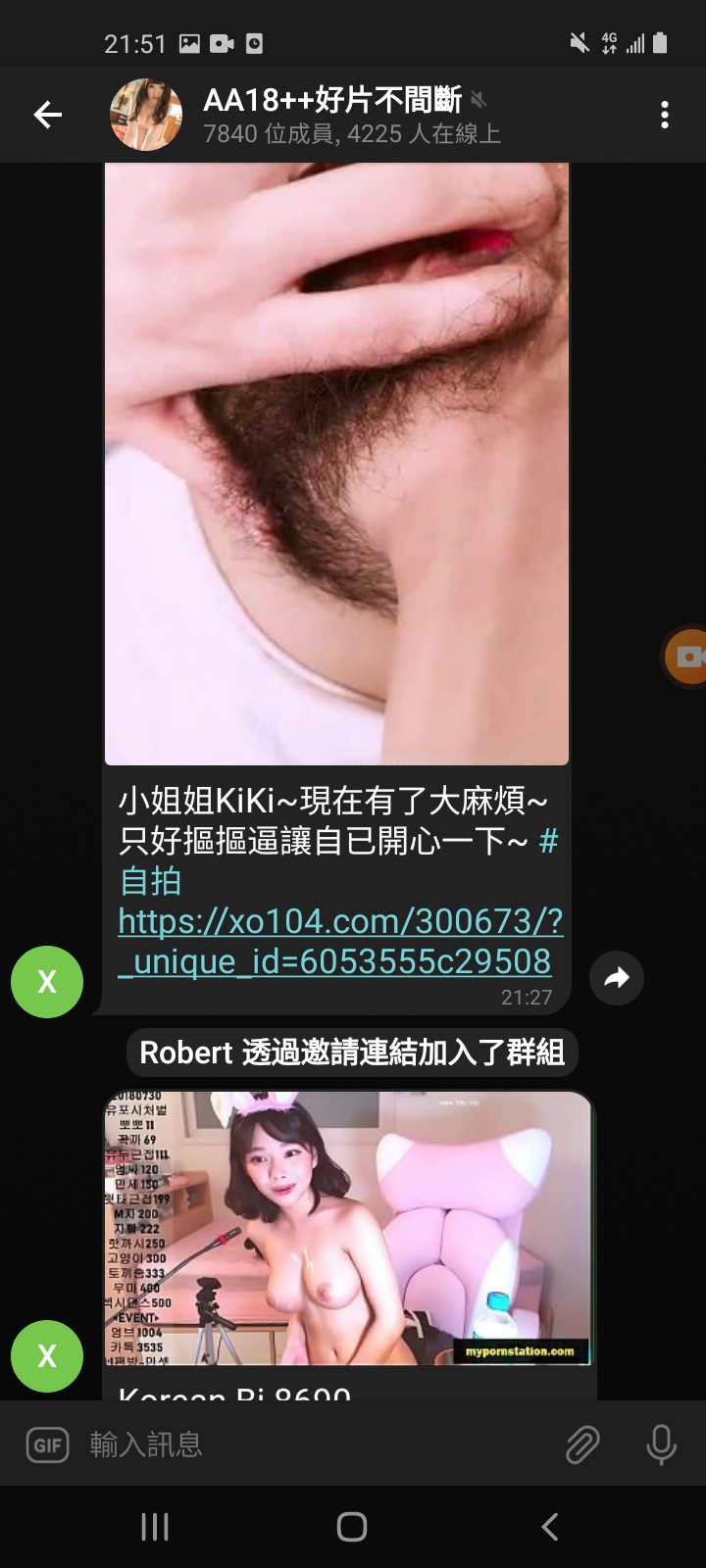
Task: Forward the message sent at 21:27
Action: 617,977
